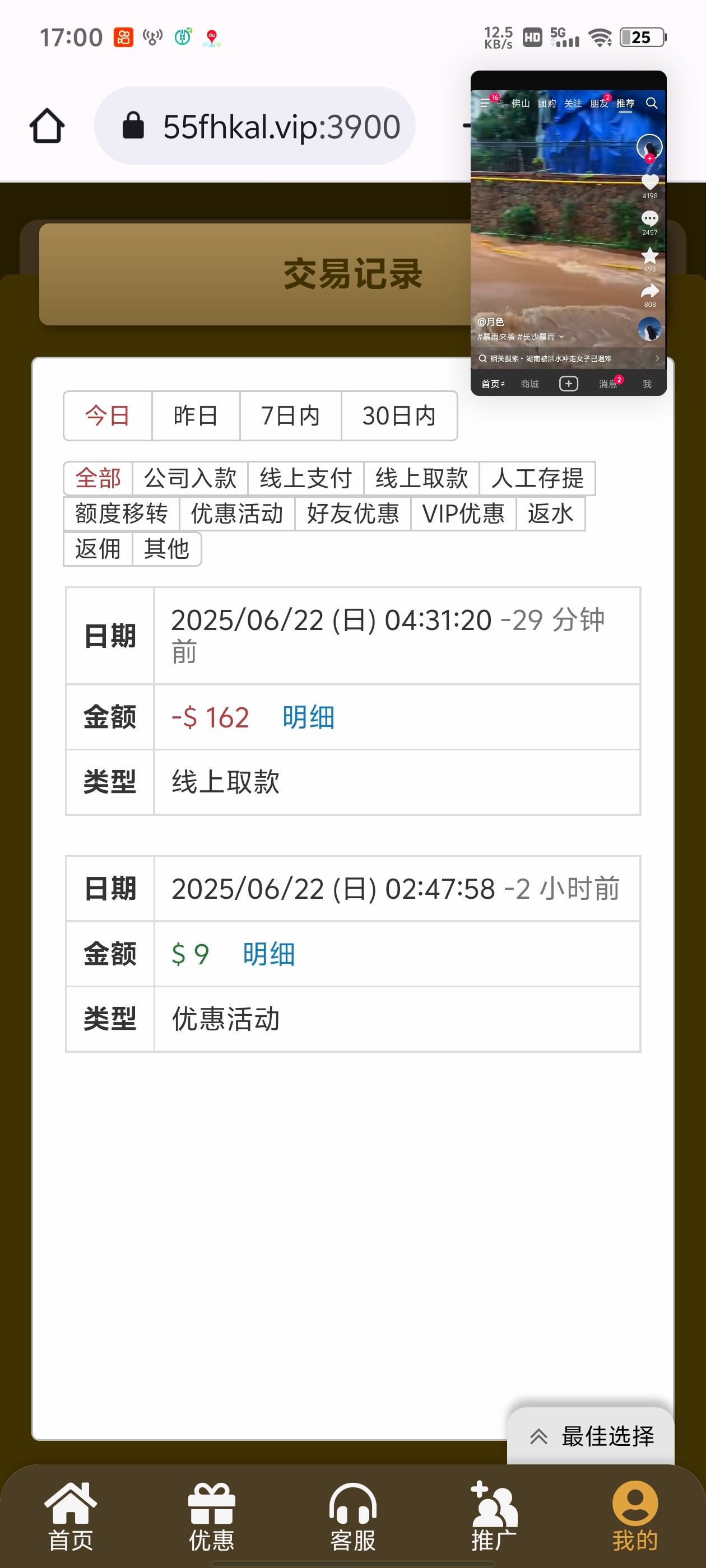Filter records by 线上支付
The image size is (706, 1568).
tap(305, 478)
